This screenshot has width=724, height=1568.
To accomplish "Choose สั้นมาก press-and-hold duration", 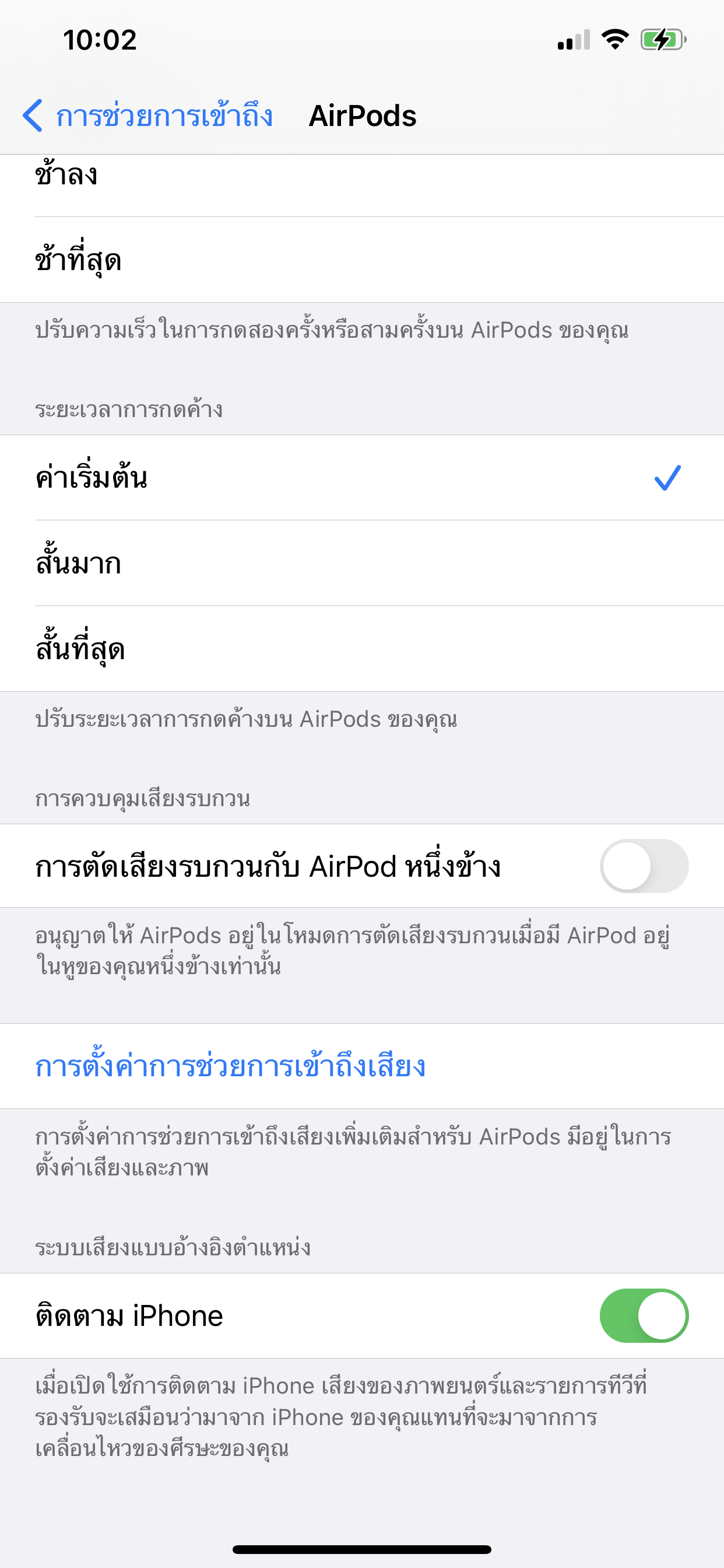I will [362, 563].
